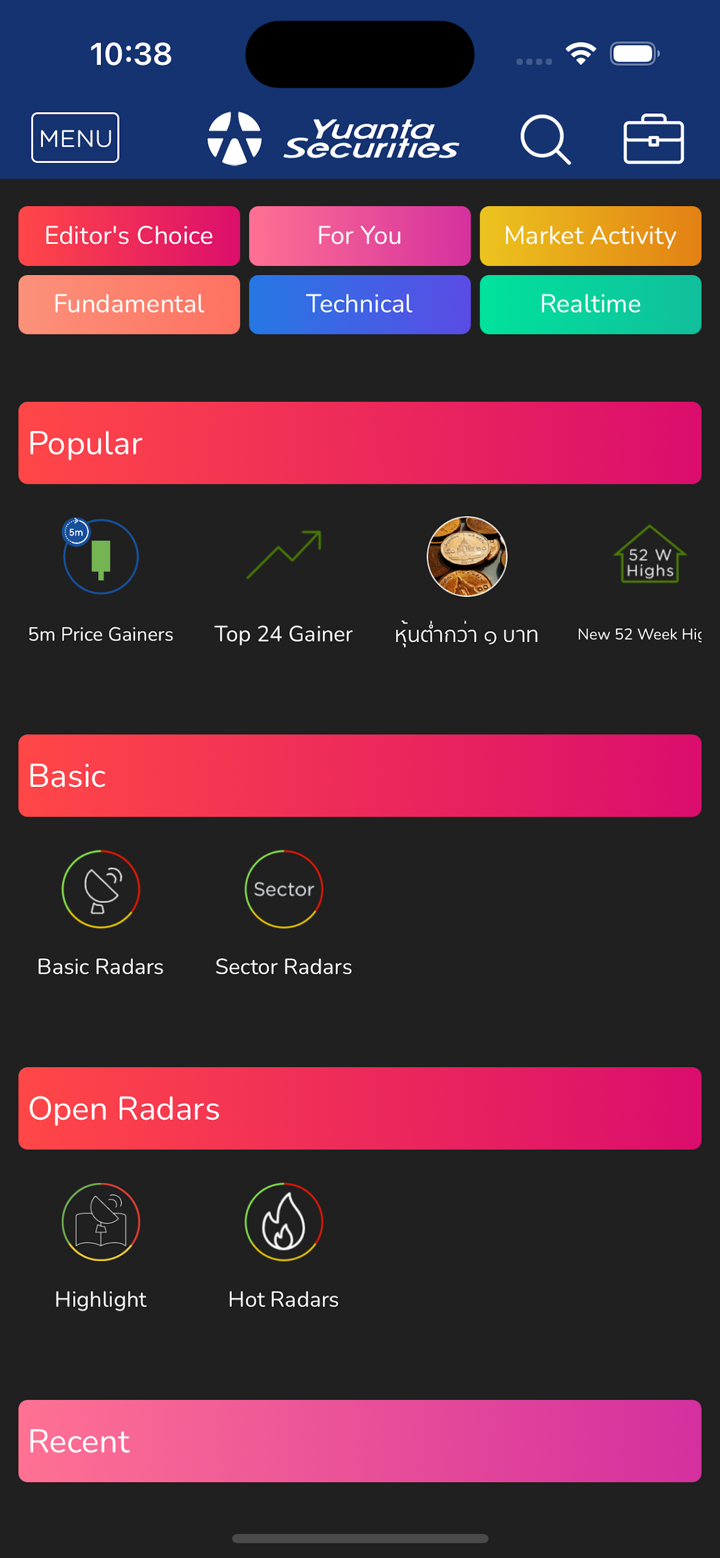Open the MENU drawer

pos(75,138)
